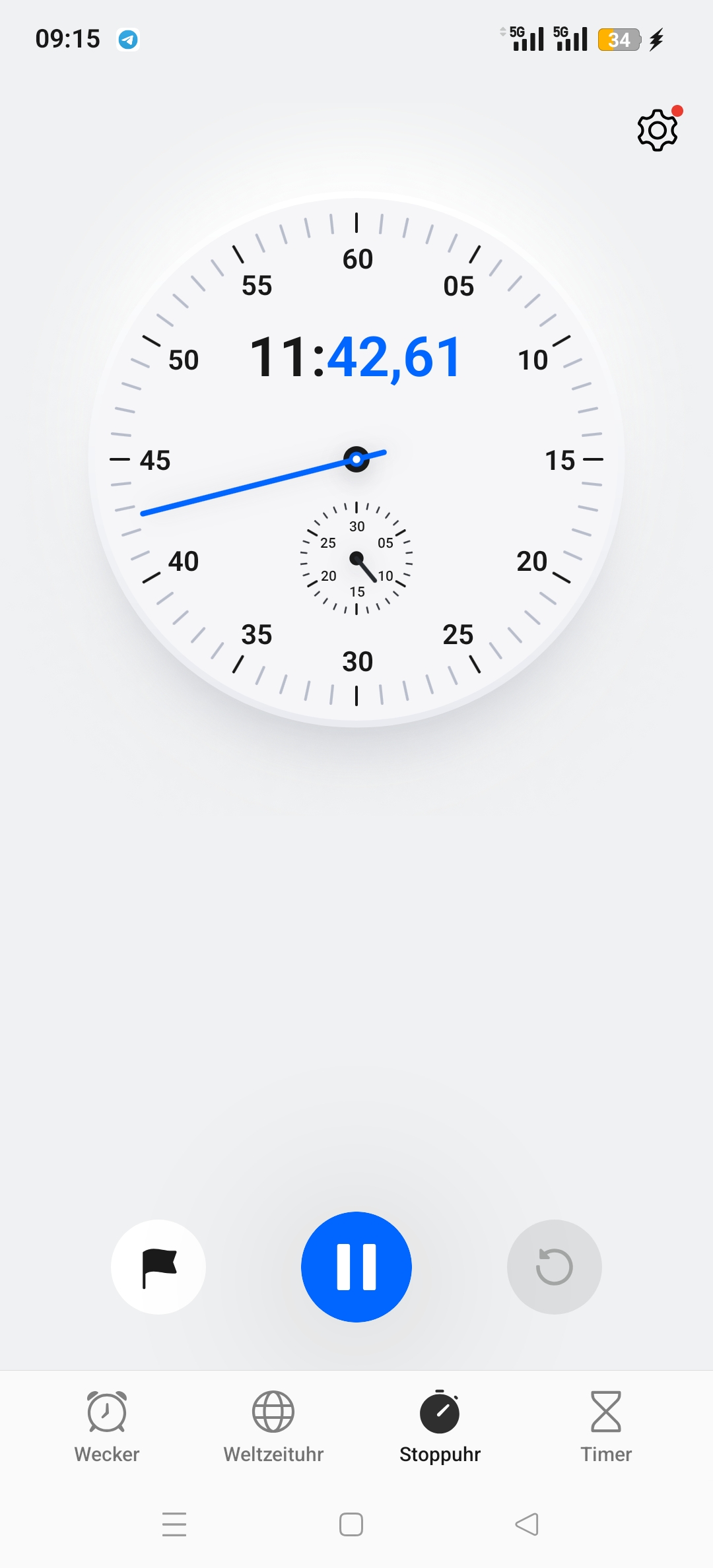Pause the running stopwatch

pyautogui.click(x=356, y=1266)
